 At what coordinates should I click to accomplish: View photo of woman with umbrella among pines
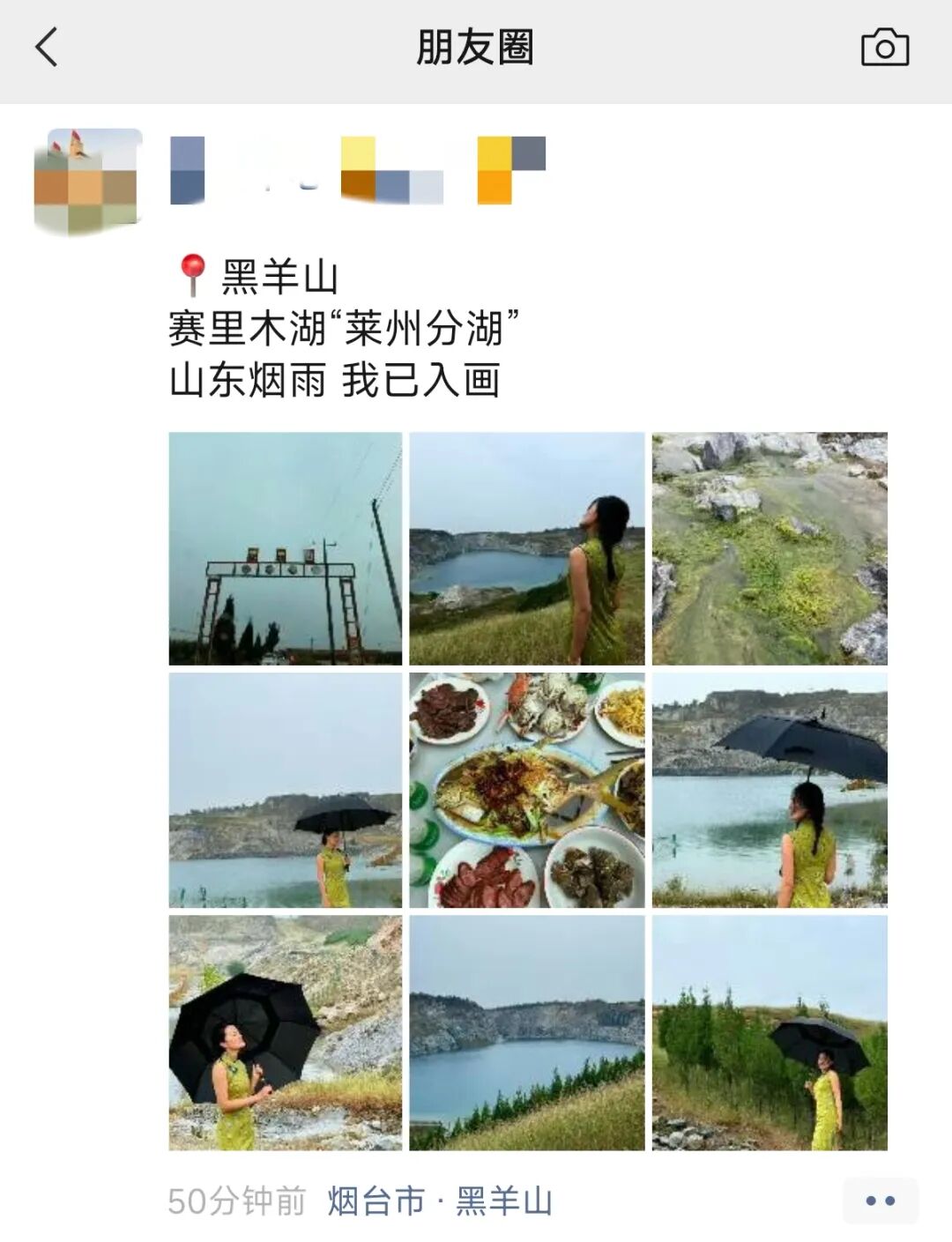[x=770, y=1032]
